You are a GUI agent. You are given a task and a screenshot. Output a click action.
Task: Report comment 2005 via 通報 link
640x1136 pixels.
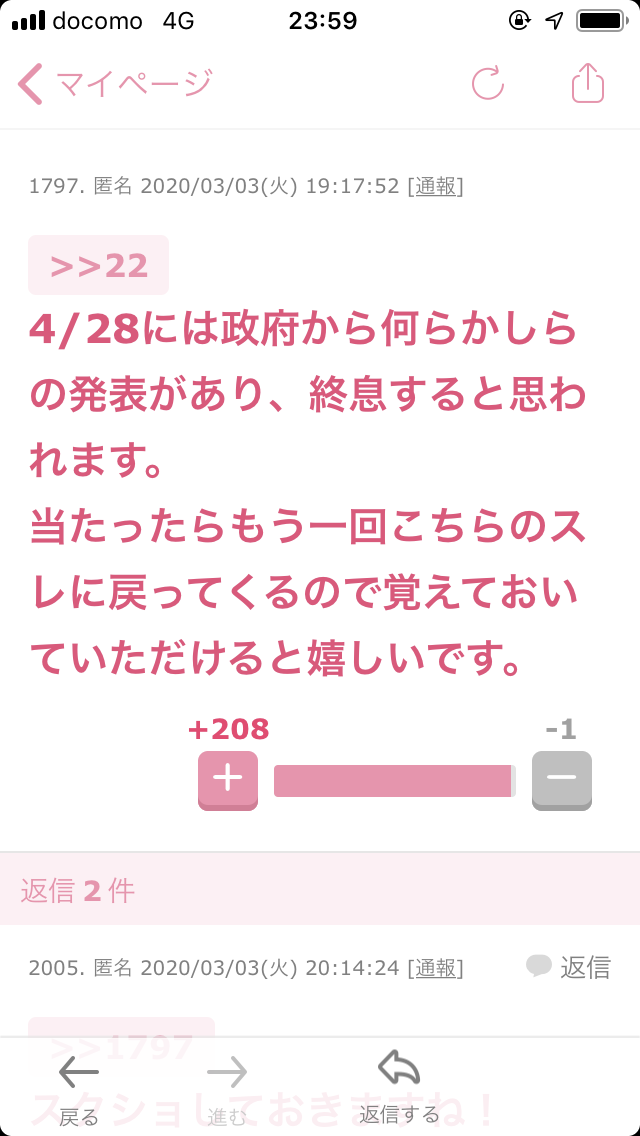435,967
